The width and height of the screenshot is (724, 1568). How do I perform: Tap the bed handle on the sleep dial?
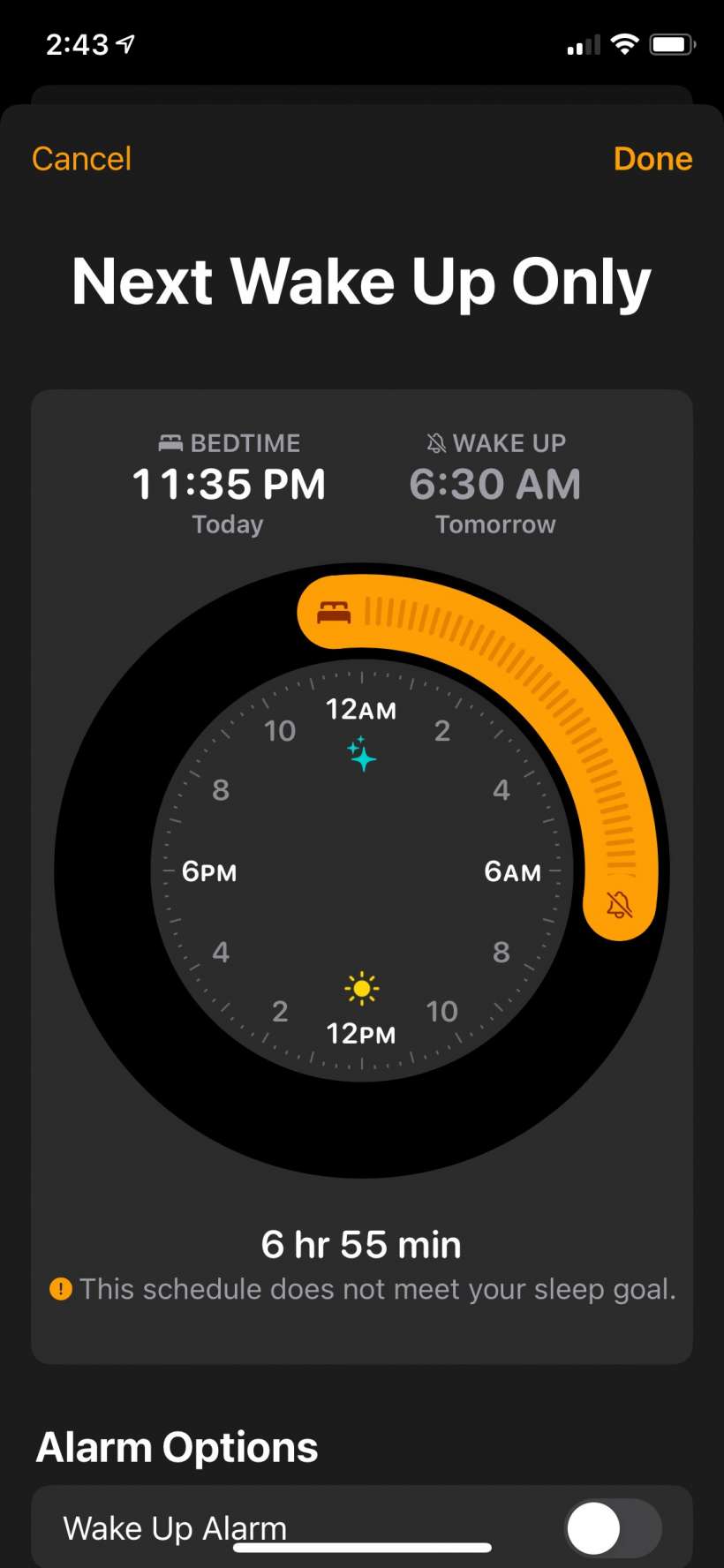tap(334, 611)
